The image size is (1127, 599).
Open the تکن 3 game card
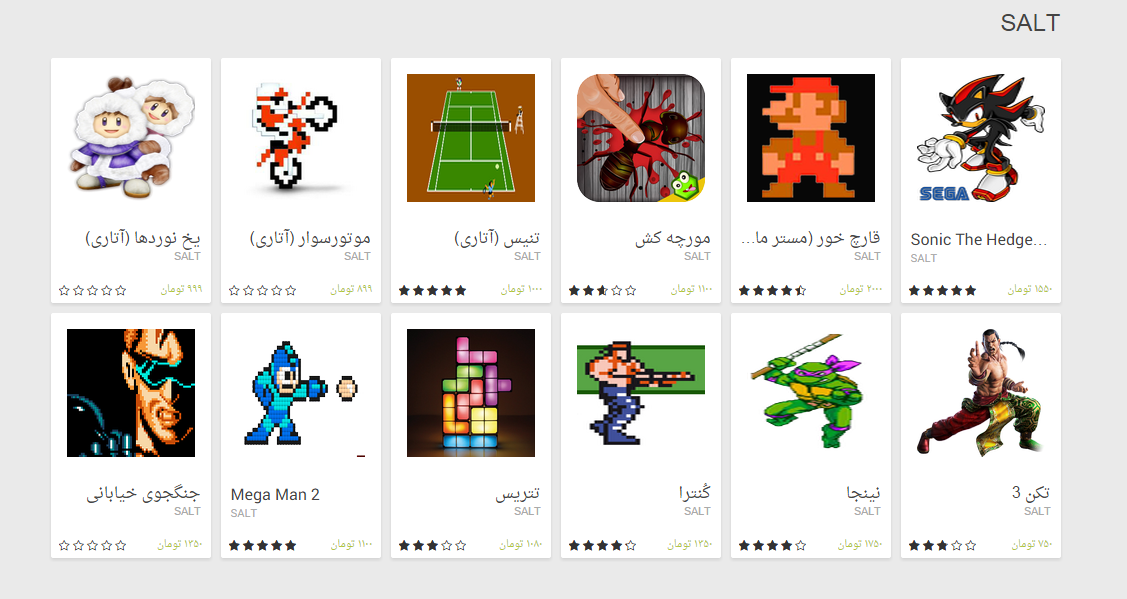click(980, 394)
